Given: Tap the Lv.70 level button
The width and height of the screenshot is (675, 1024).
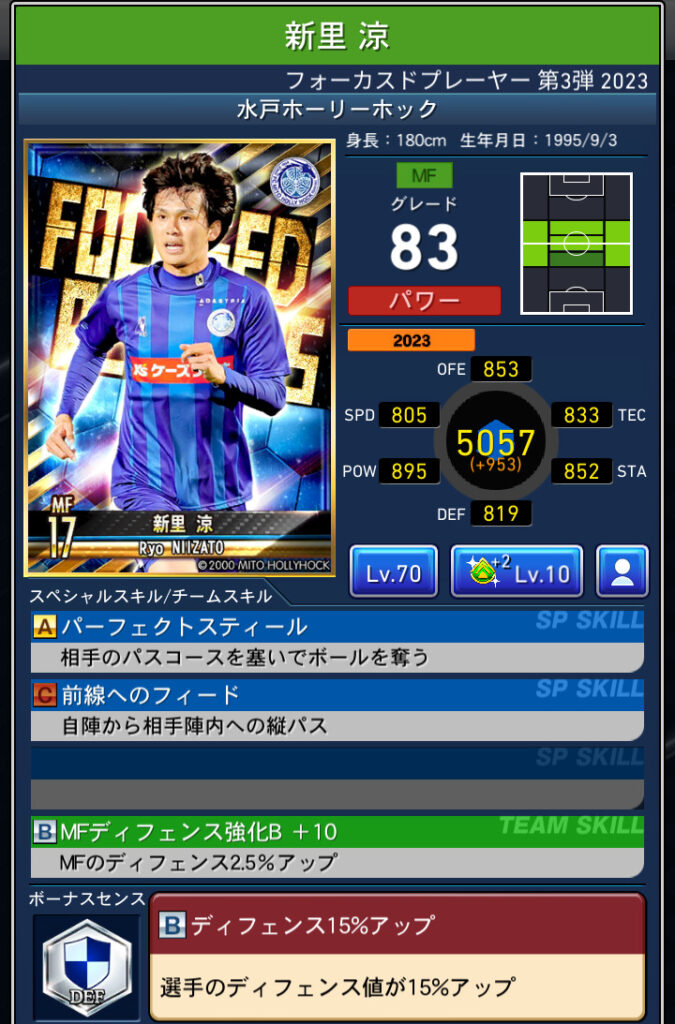Looking at the screenshot, I should coord(393,572).
